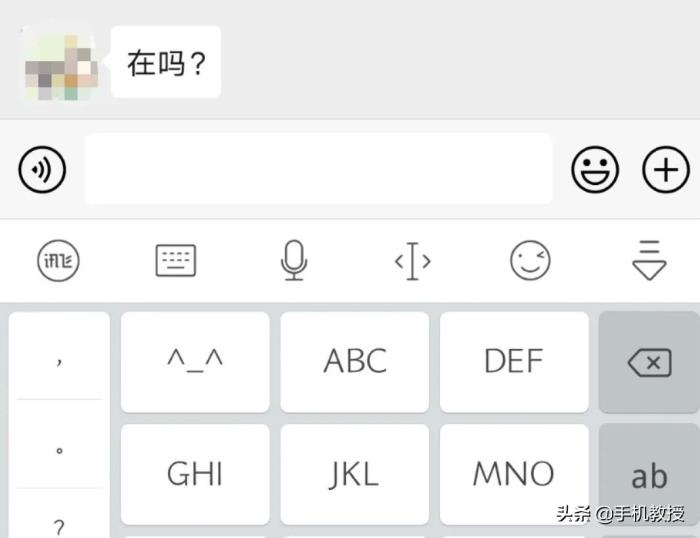Focus the chat message text field
The height and width of the screenshot is (538, 700).
(318, 169)
